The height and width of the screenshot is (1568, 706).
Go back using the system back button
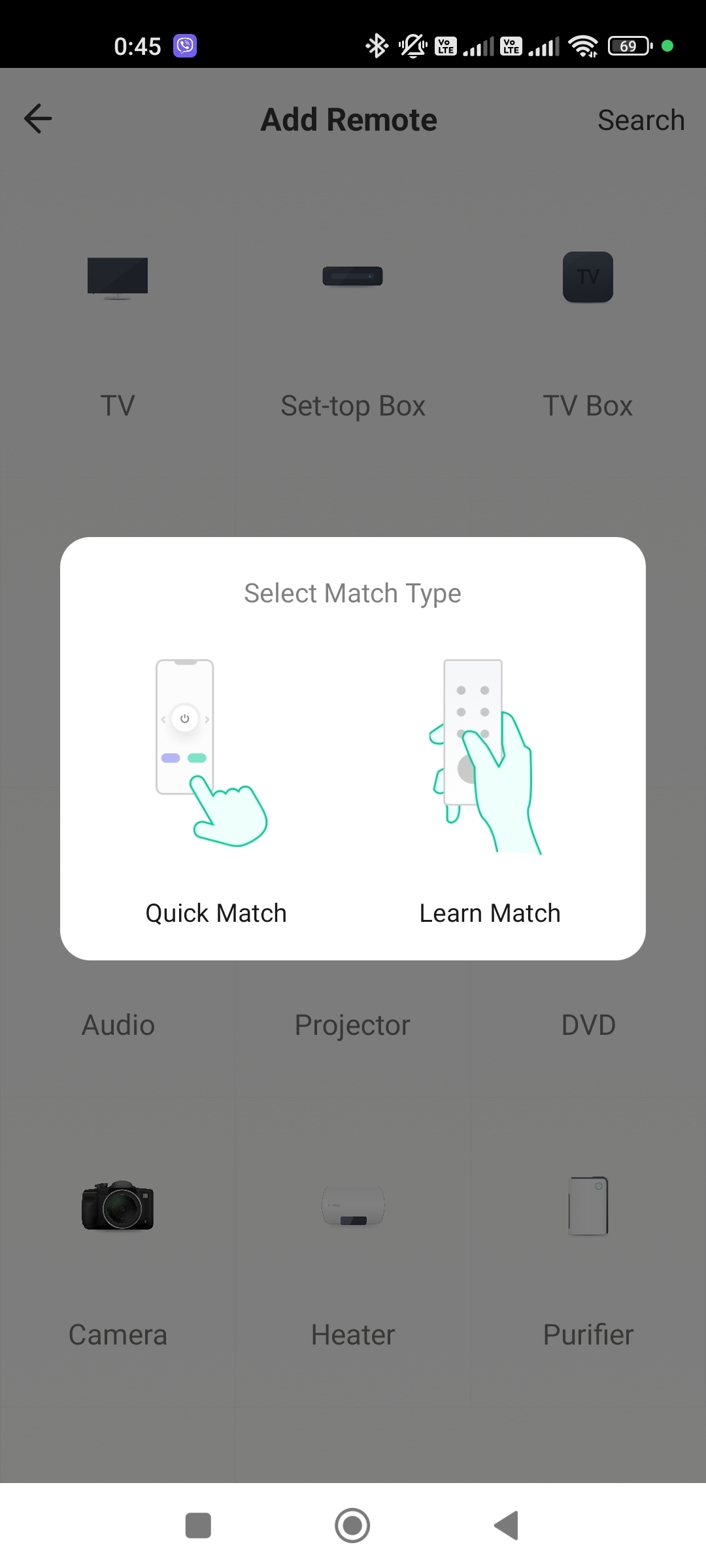tap(507, 1526)
